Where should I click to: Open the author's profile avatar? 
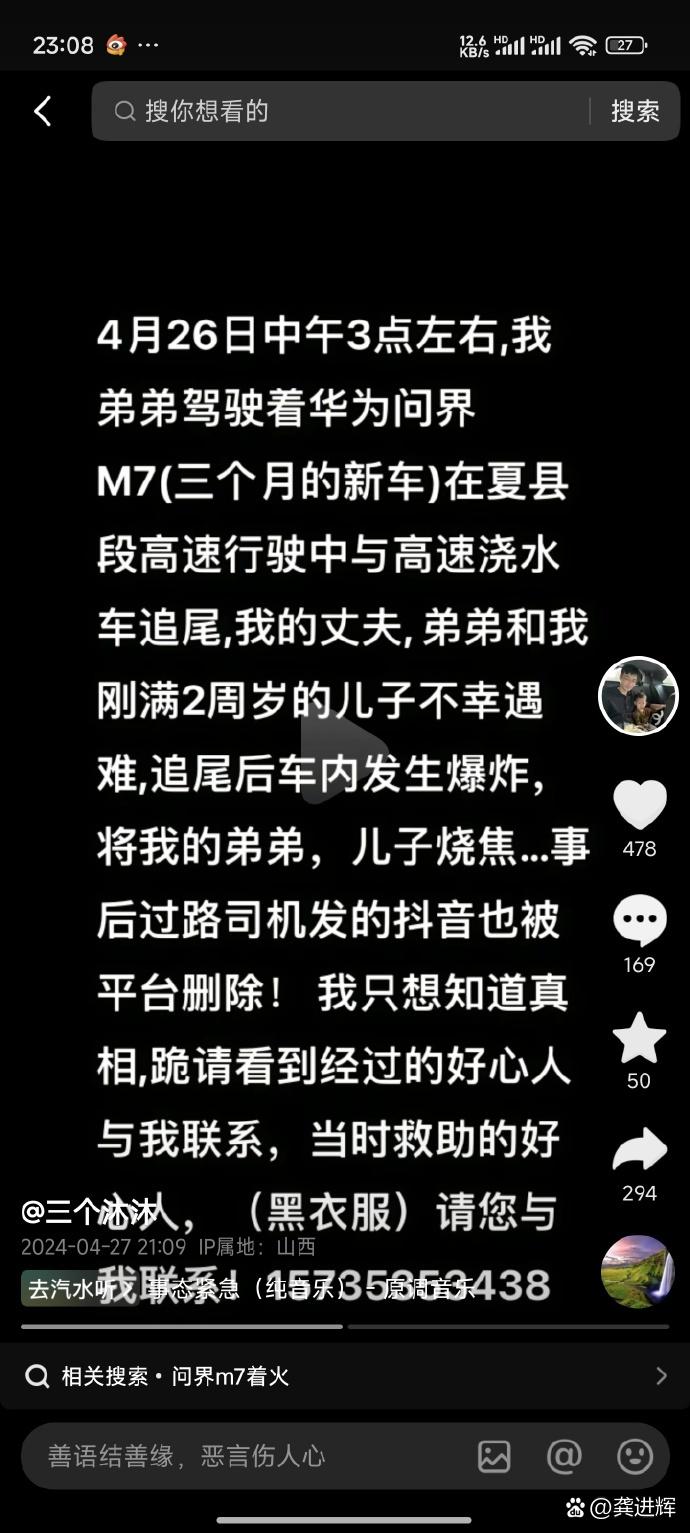[638, 697]
